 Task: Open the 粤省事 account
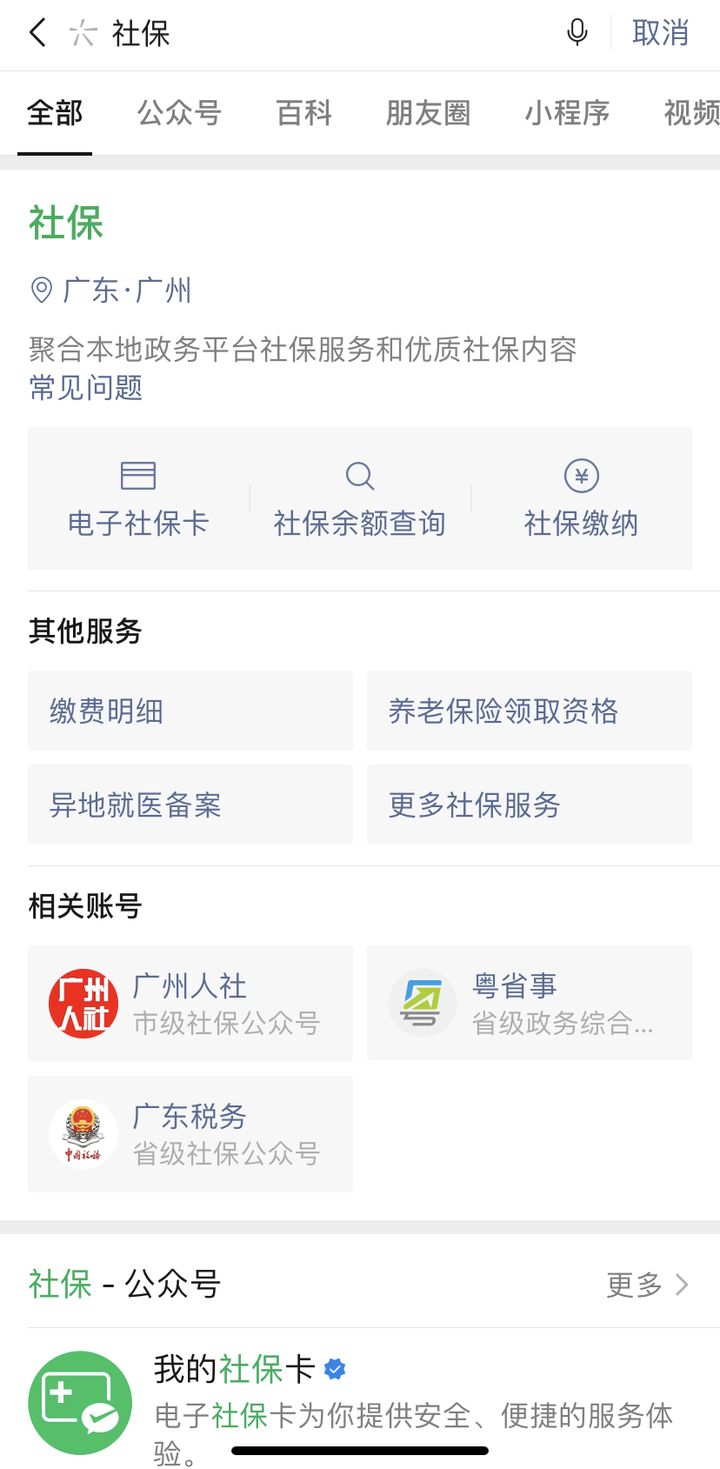(529, 1003)
